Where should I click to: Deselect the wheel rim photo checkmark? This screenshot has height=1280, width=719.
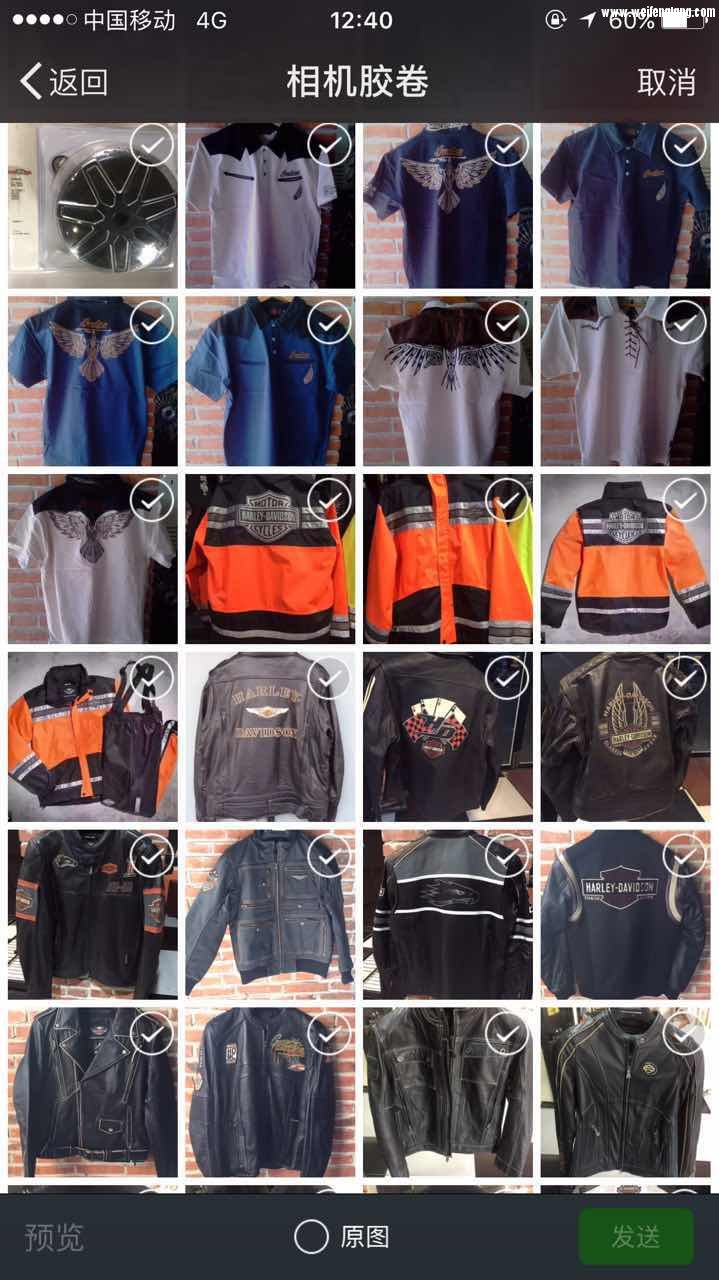point(151,147)
